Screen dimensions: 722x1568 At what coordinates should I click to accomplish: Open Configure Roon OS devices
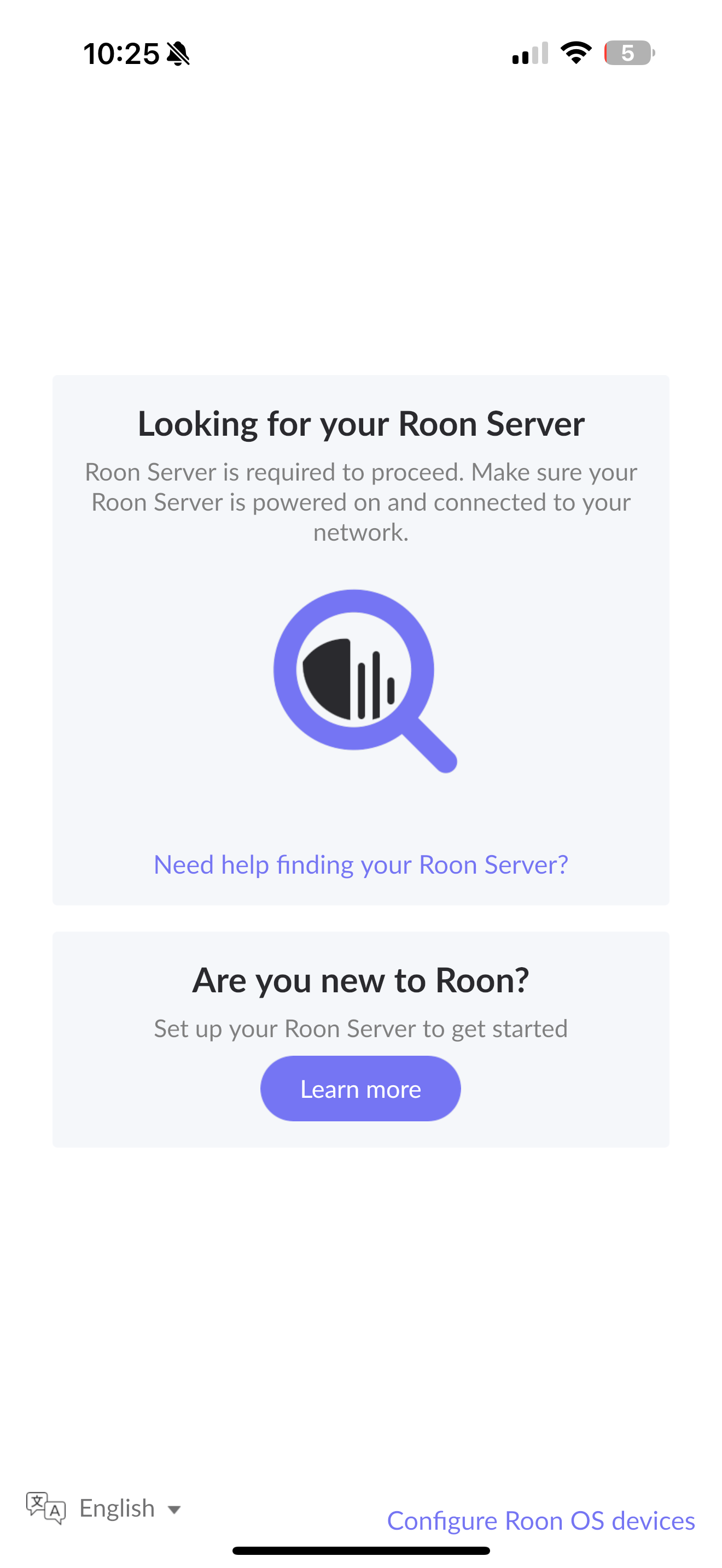coord(540,1520)
